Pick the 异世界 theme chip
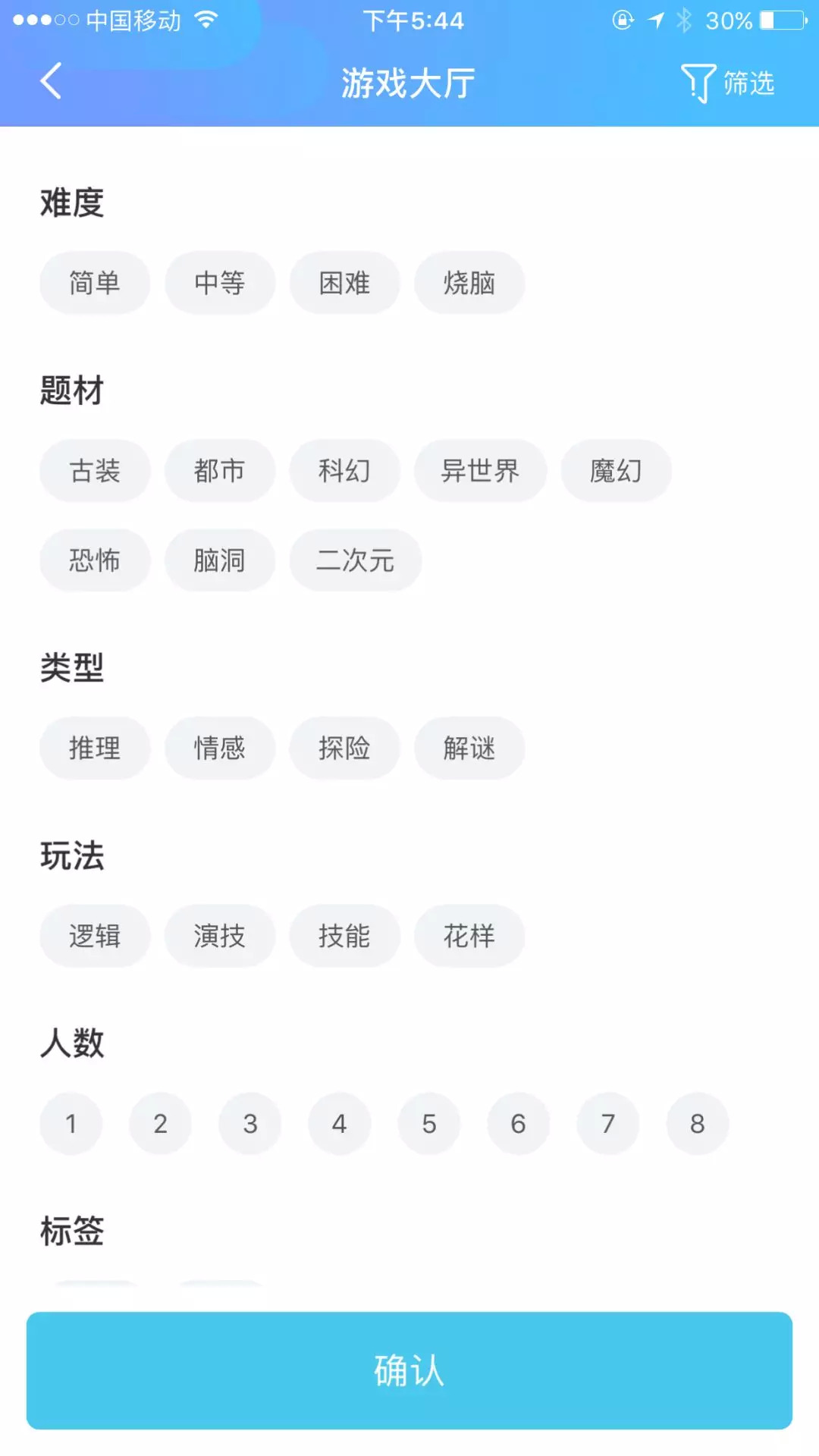The height and width of the screenshot is (1456, 819). click(480, 471)
